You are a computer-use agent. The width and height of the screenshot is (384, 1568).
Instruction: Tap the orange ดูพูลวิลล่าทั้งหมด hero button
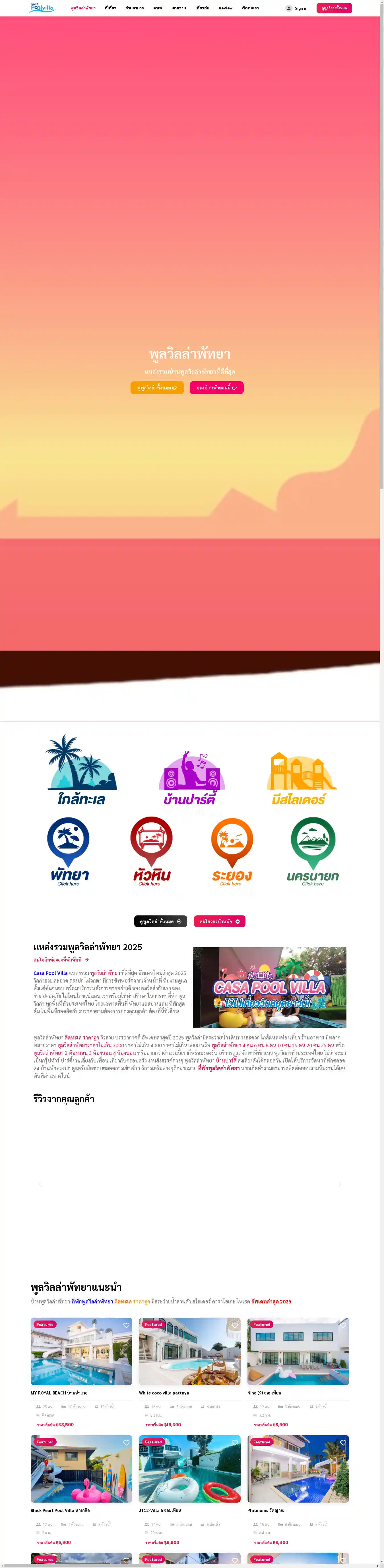[x=157, y=387]
